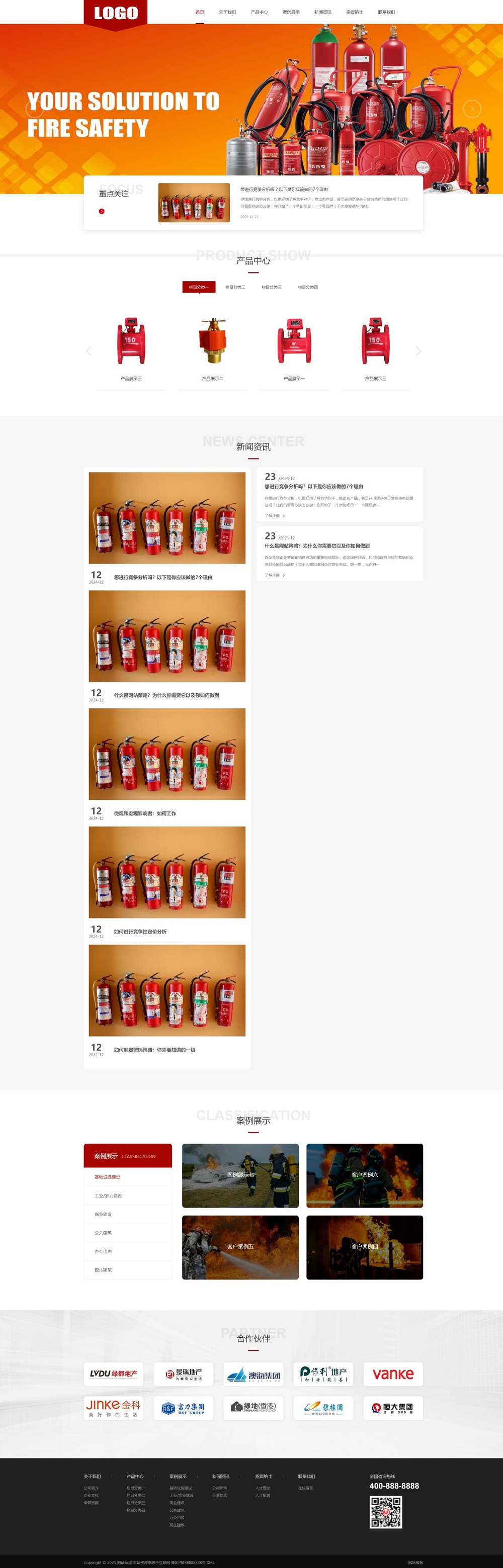Viewport: 503px width, 1568px height.
Task: Show the next hero banner slide
Action: 472,109
